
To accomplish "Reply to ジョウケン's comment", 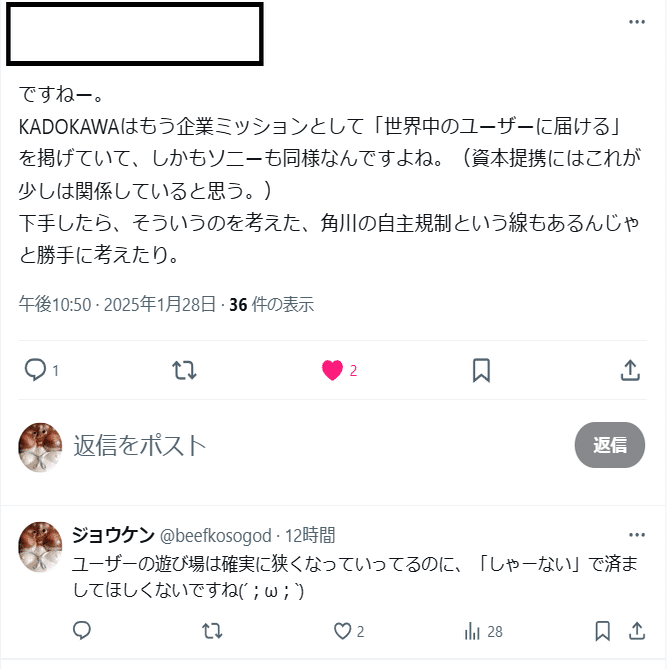I will [x=83, y=631].
